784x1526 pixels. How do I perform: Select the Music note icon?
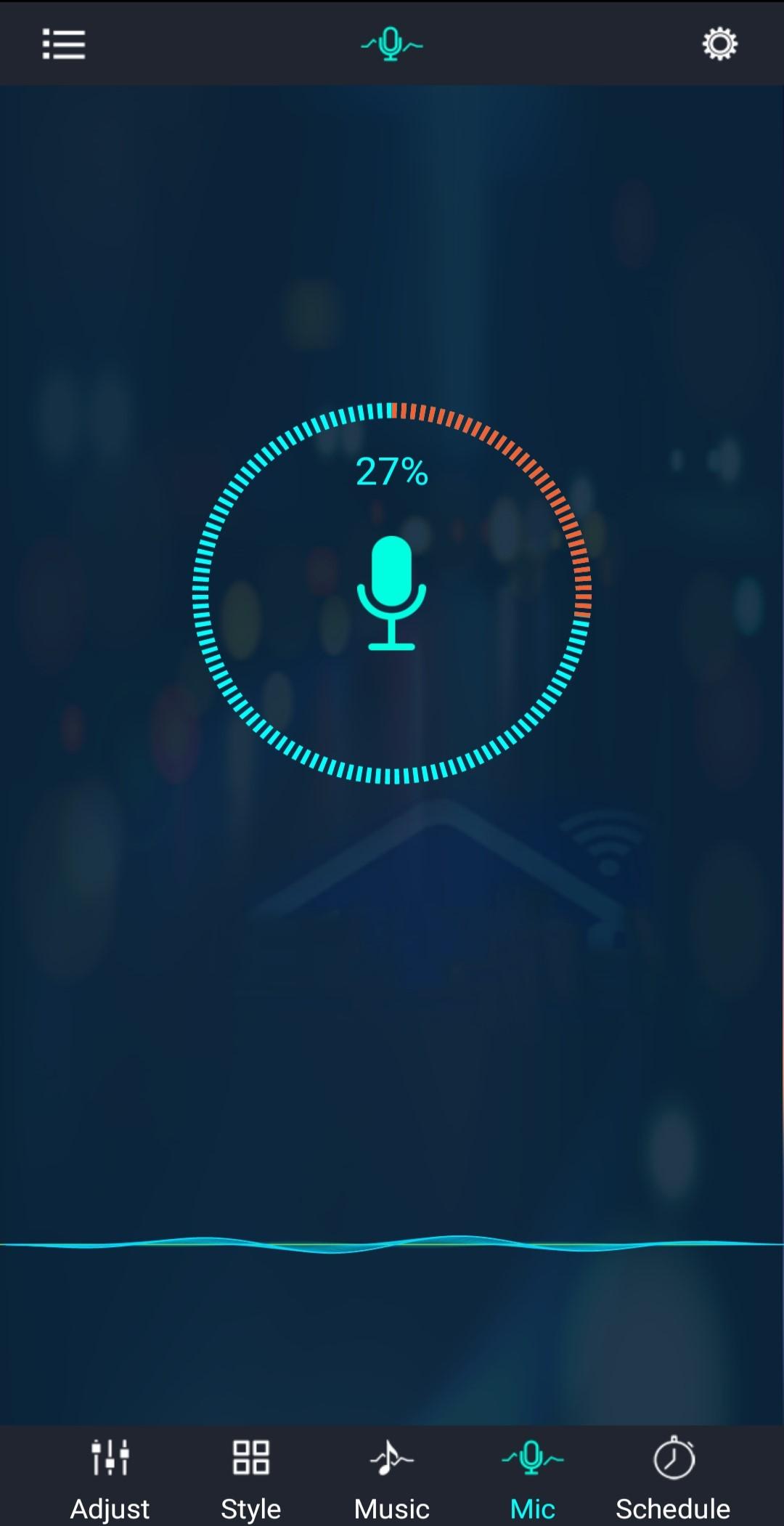coord(391,1457)
